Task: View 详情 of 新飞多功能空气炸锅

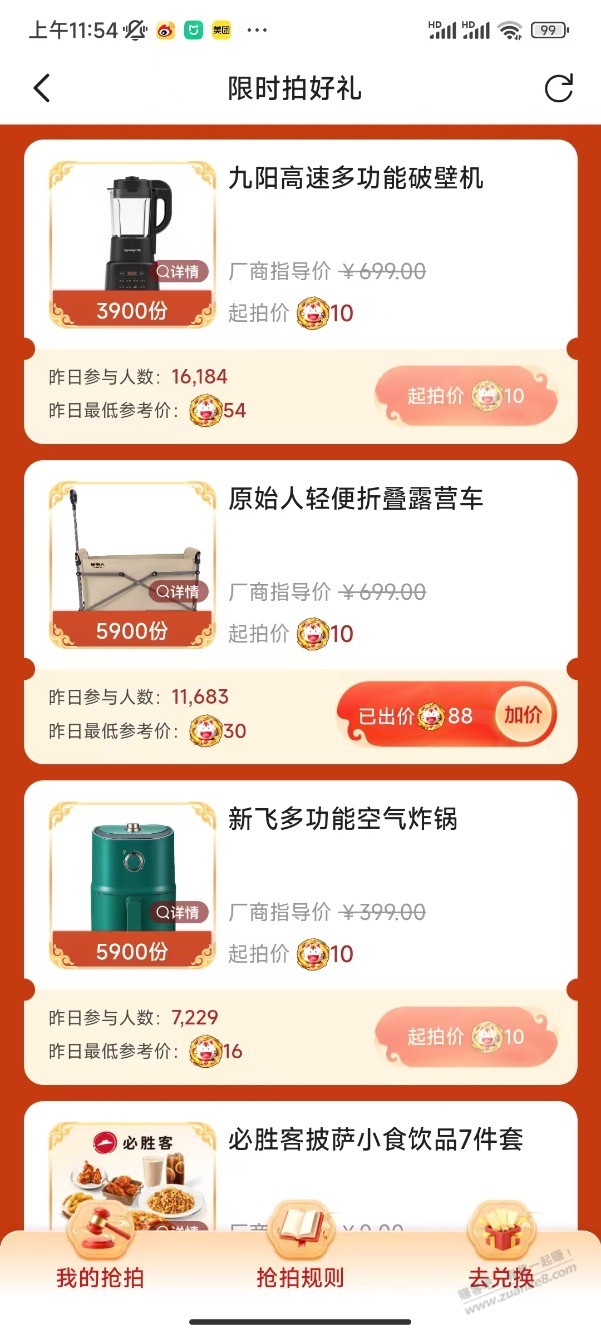Action: 178,912
